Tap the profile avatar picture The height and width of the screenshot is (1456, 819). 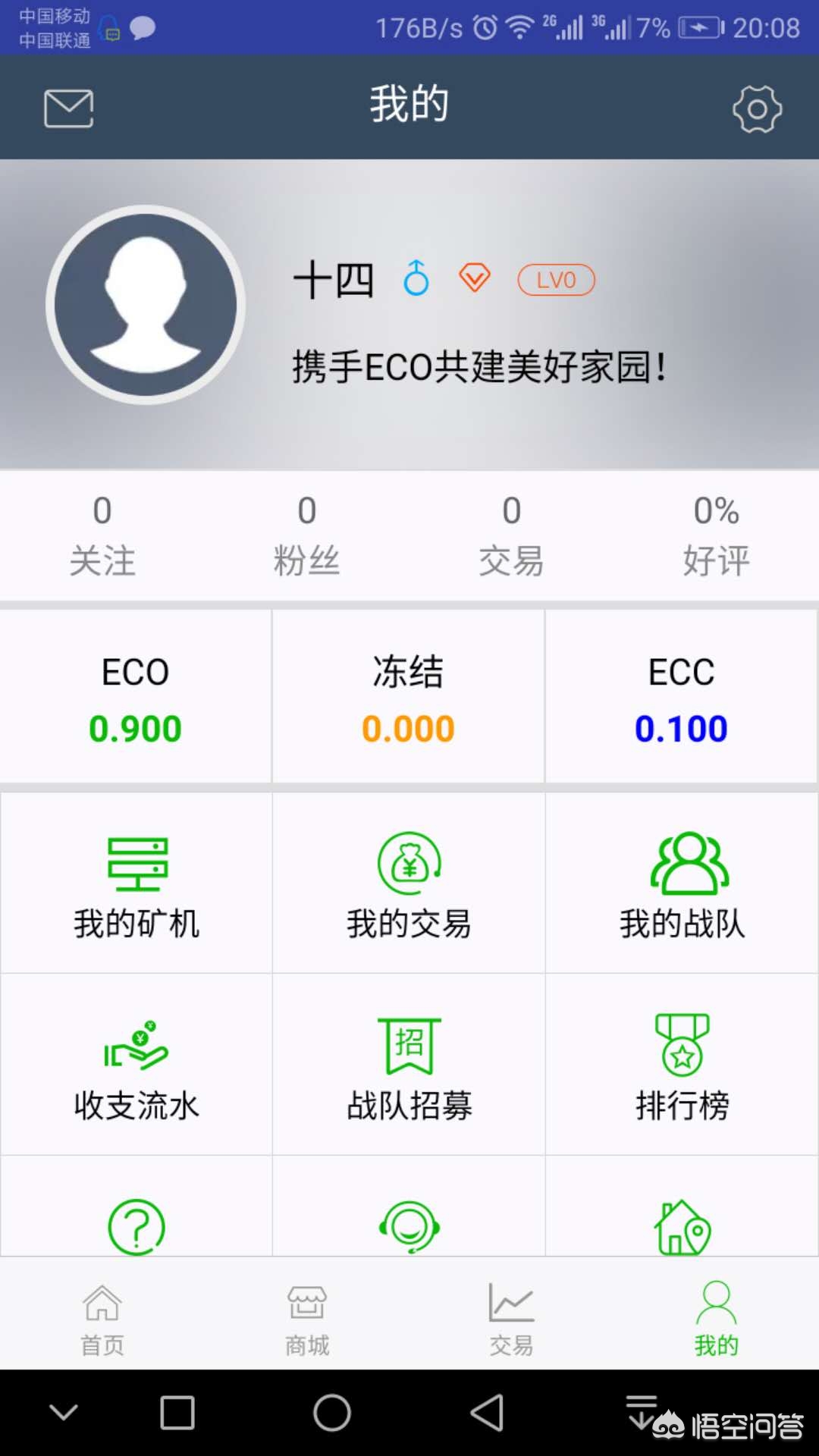pyautogui.click(x=146, y=305)
